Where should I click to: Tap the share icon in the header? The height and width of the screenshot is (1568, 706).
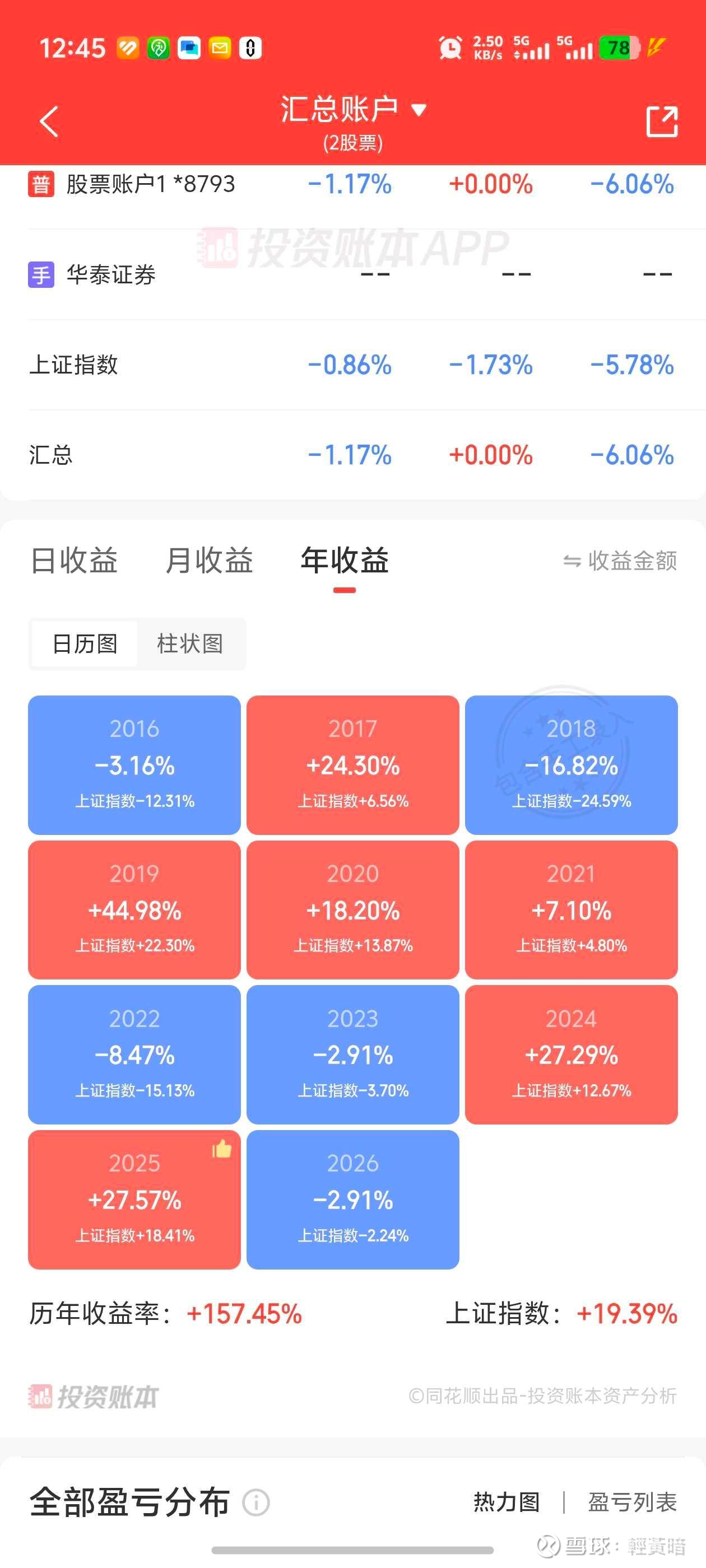click(x=662, y=122)
